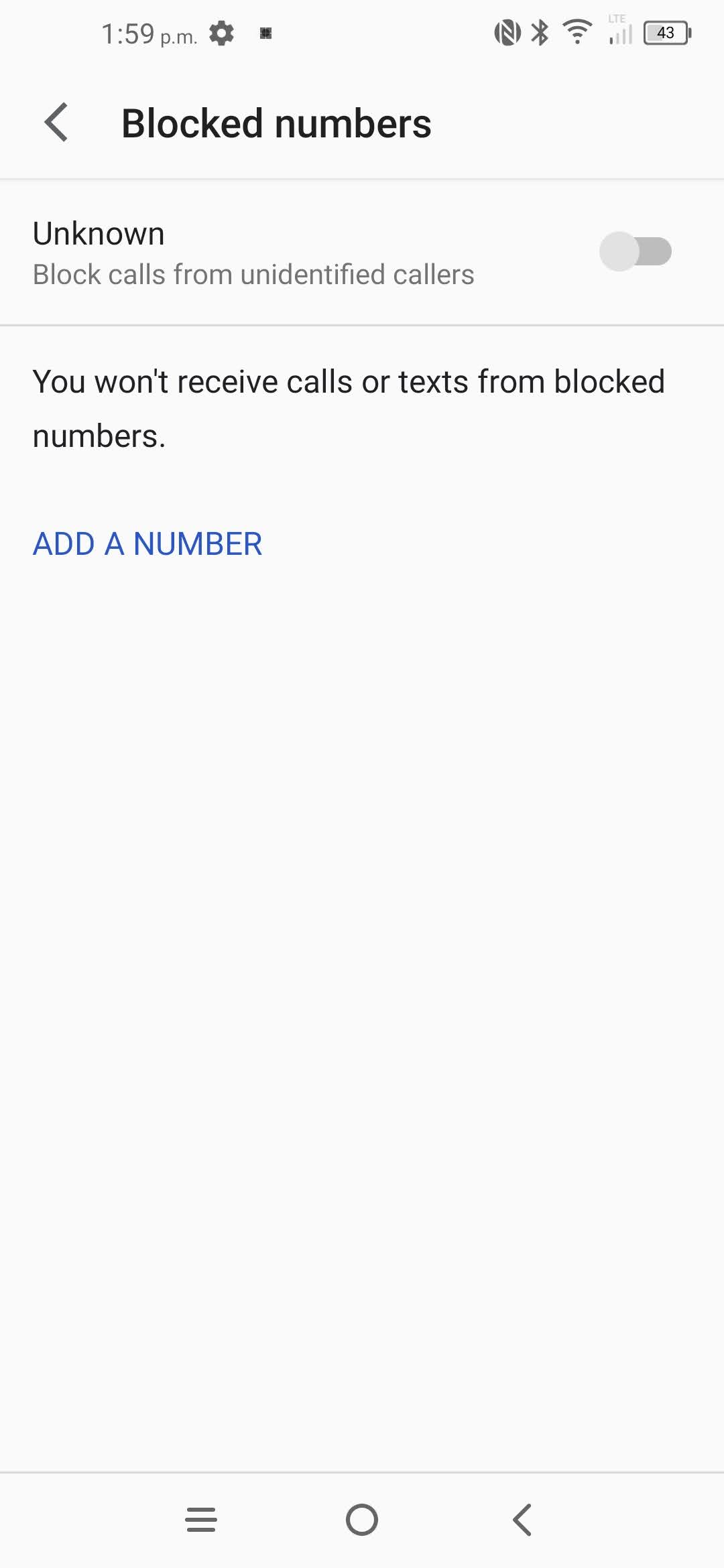This screenshot has width=724, height=1568.
Task: Tap the clock showing 1:59 p.m.
Action: coord(149,34)
